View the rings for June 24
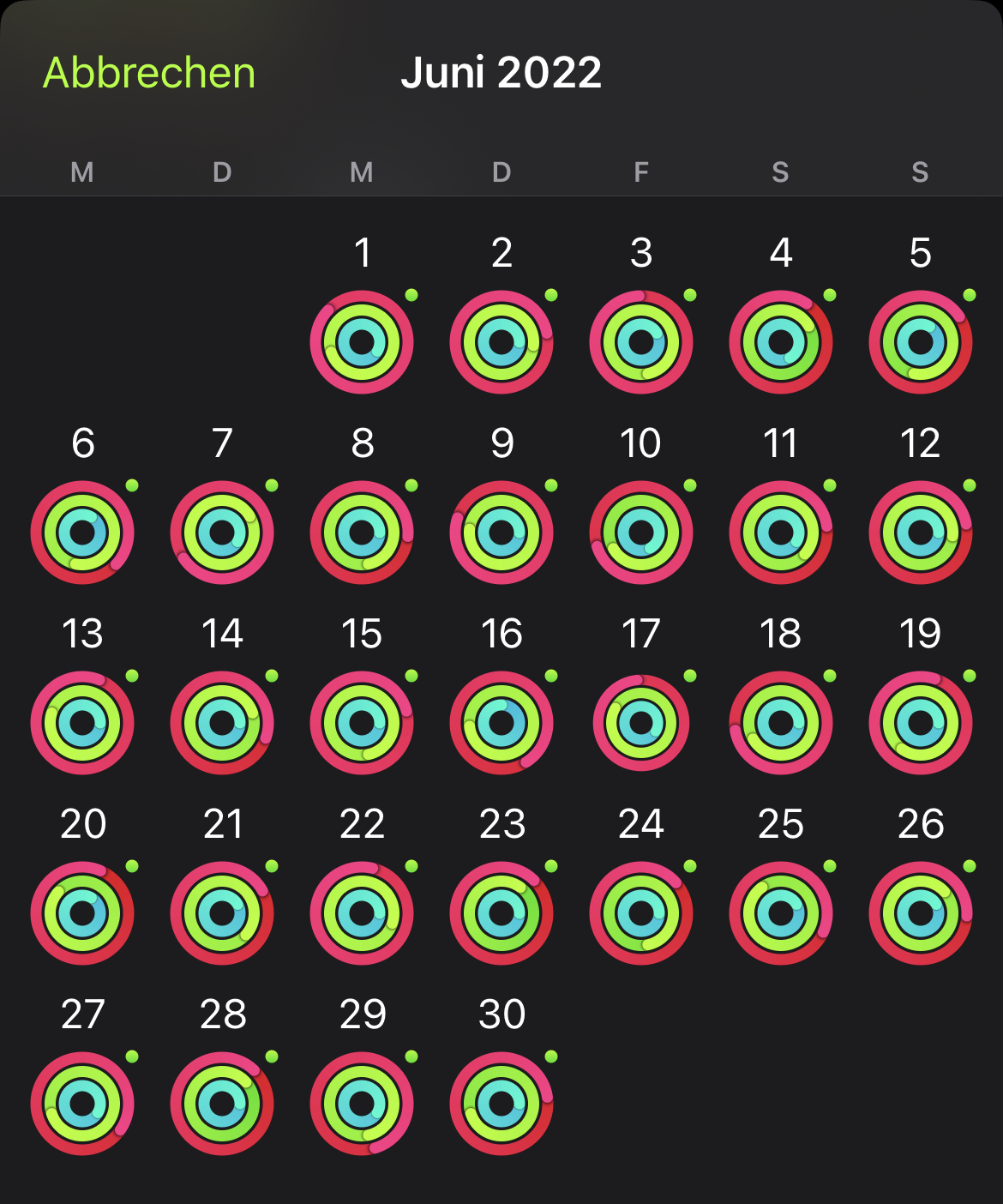 coord(641,913)
